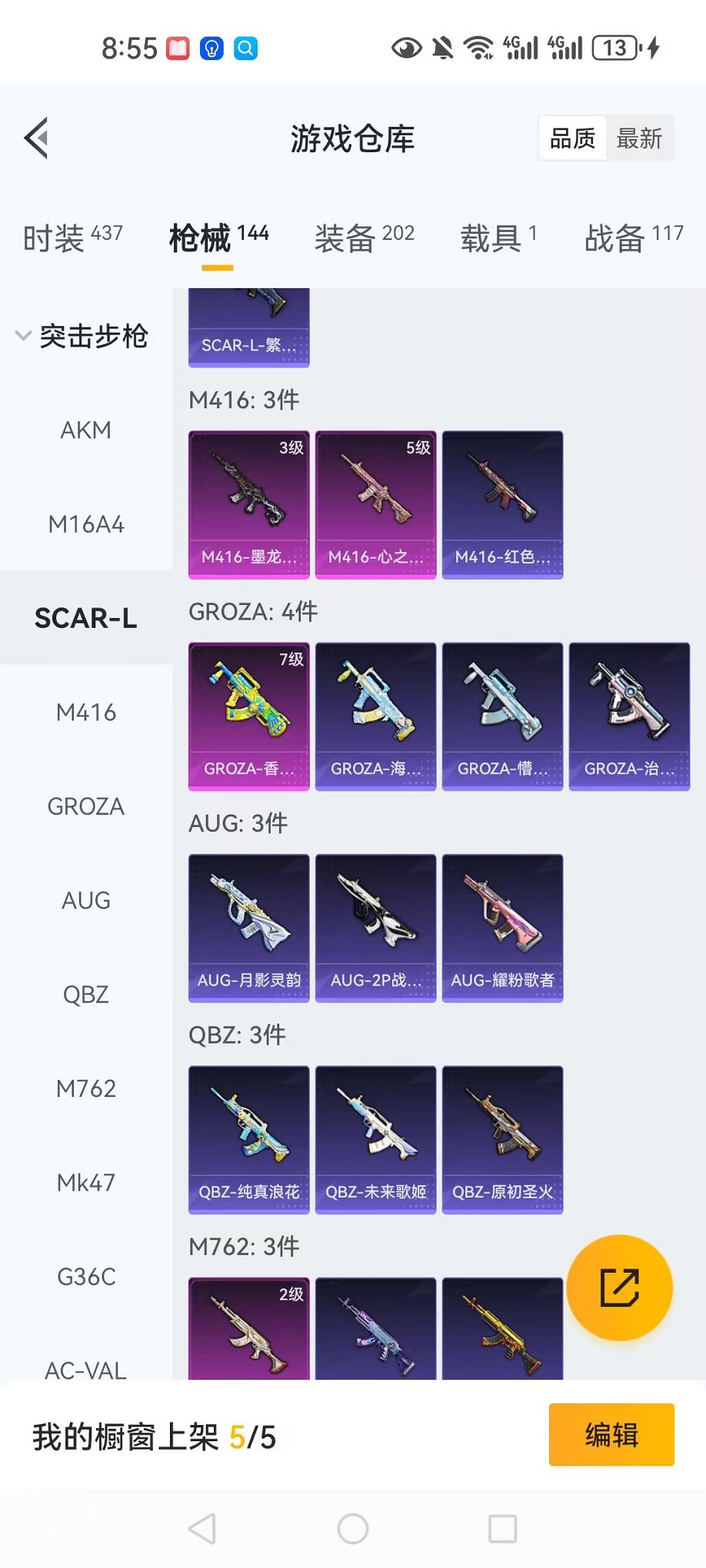Select AKM in the weapon sidebar
Viewport: 706px width, 1568px height.
pos(85,430)
